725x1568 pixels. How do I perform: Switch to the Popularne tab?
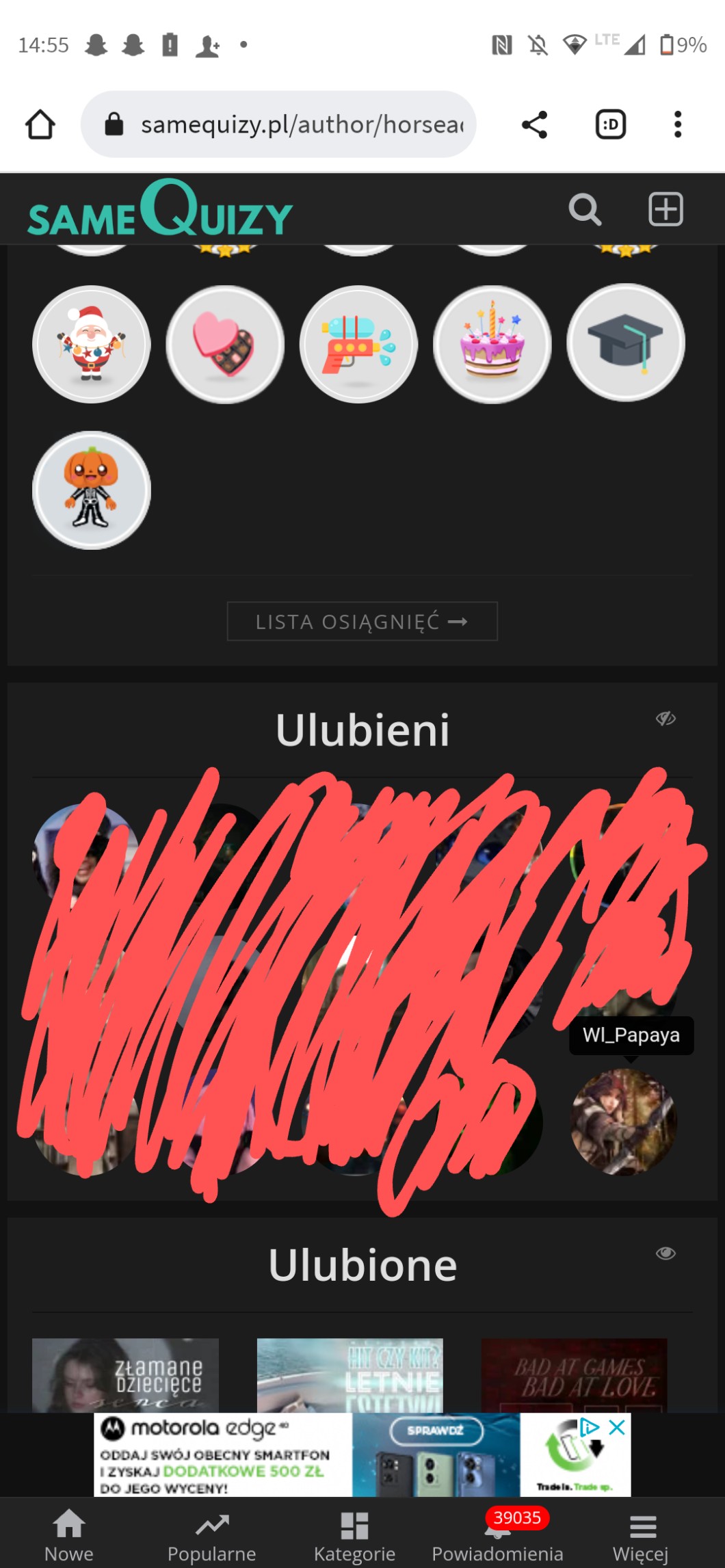tap(211, 1537)
